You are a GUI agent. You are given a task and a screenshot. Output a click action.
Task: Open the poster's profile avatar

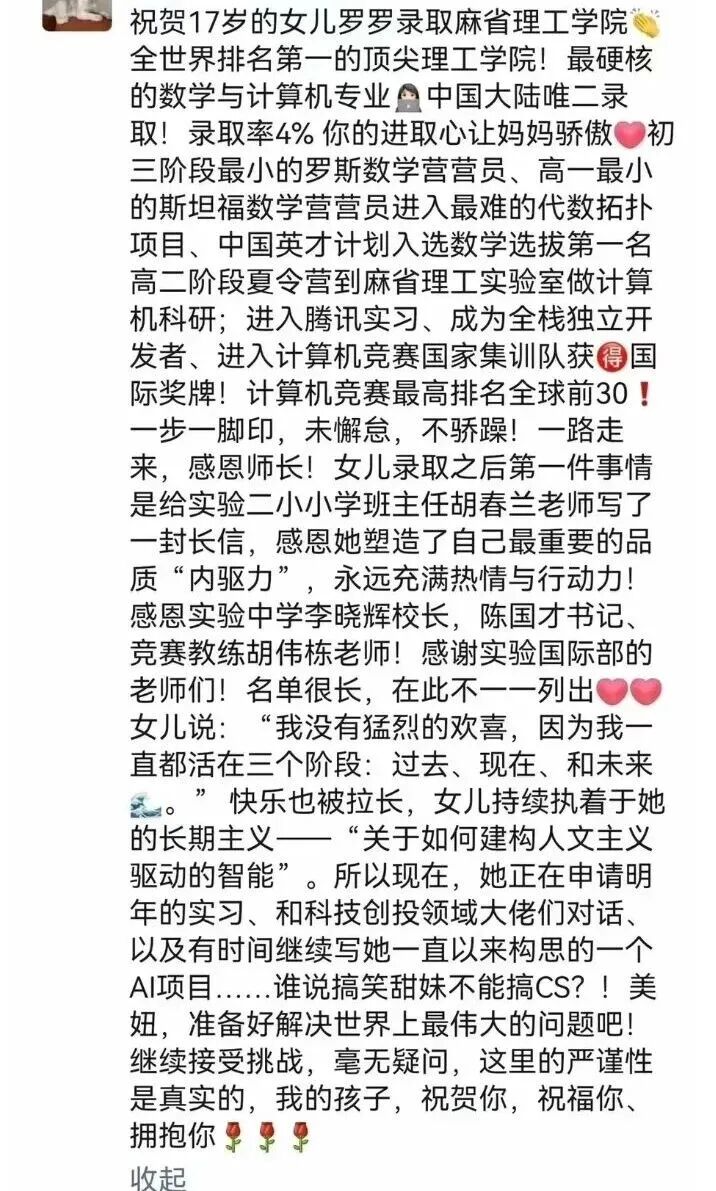[x=77, y=12]
